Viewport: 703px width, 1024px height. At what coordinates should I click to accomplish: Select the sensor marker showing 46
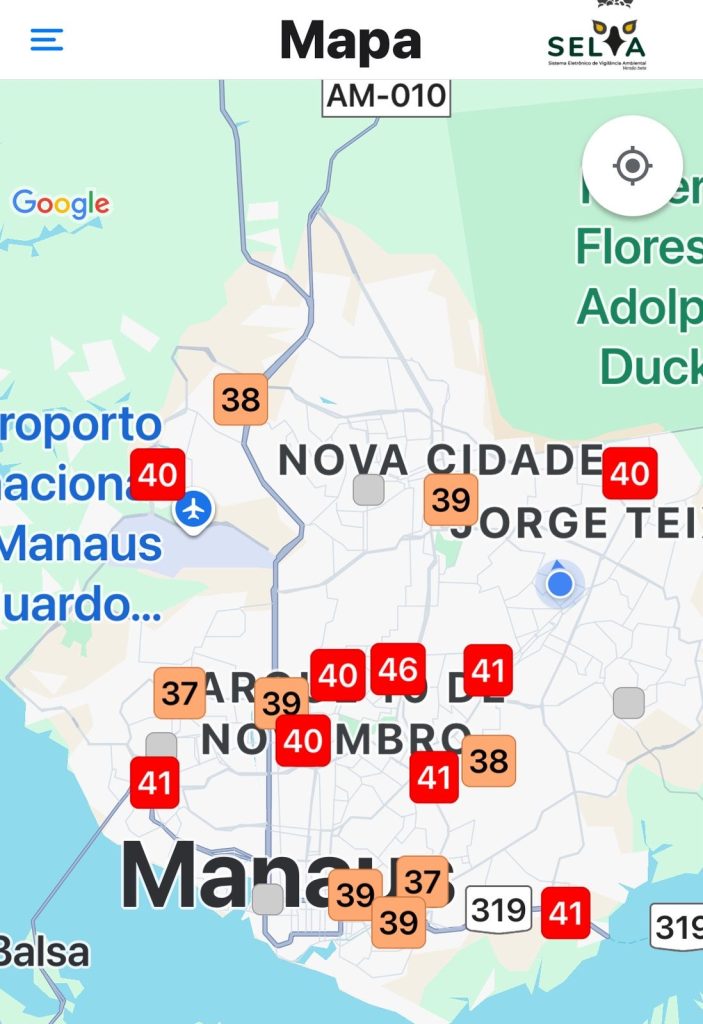click(x=398, y=669)
